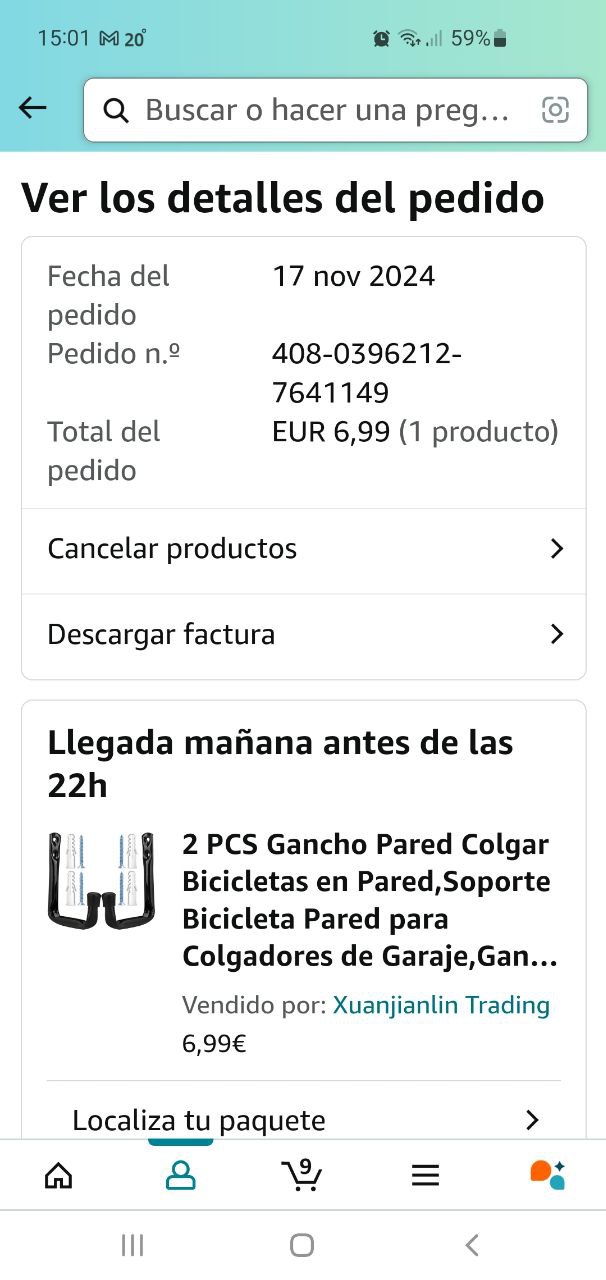Open the bike hook product image

click(x=101, y=879)
